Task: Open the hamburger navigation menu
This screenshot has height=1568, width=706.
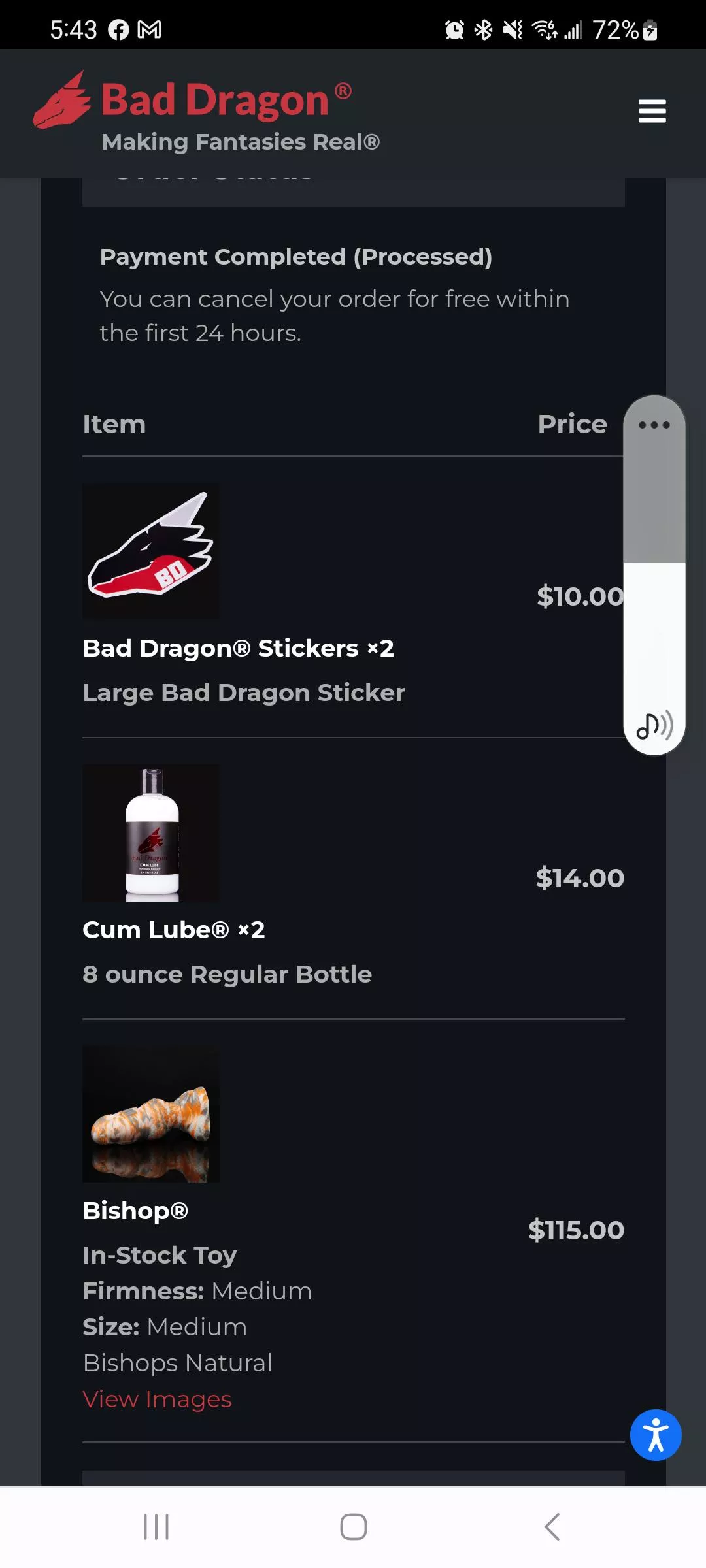Action: (652, 111)
